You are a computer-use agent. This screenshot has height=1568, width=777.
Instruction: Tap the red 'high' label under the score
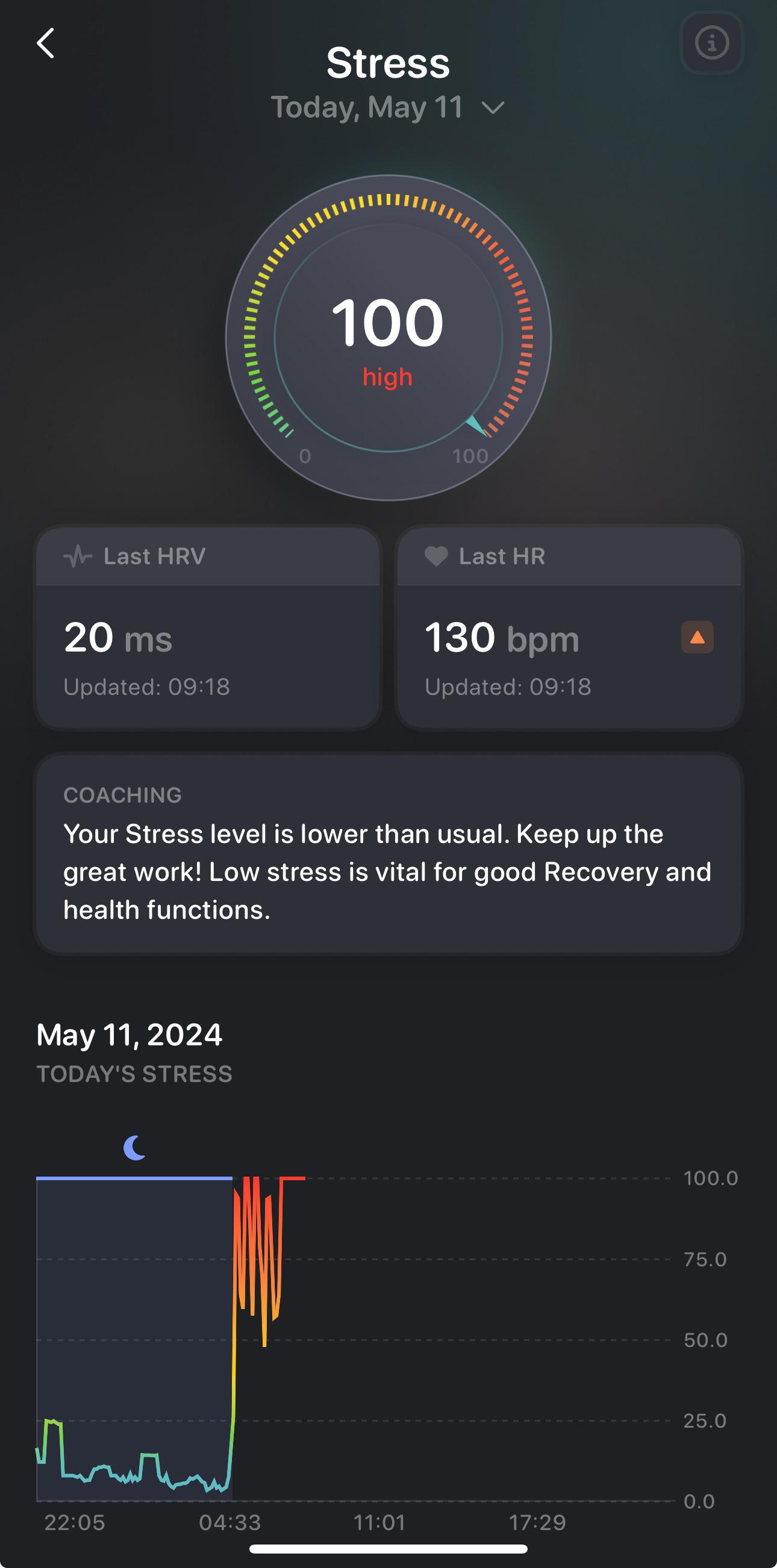coord(388,377)
